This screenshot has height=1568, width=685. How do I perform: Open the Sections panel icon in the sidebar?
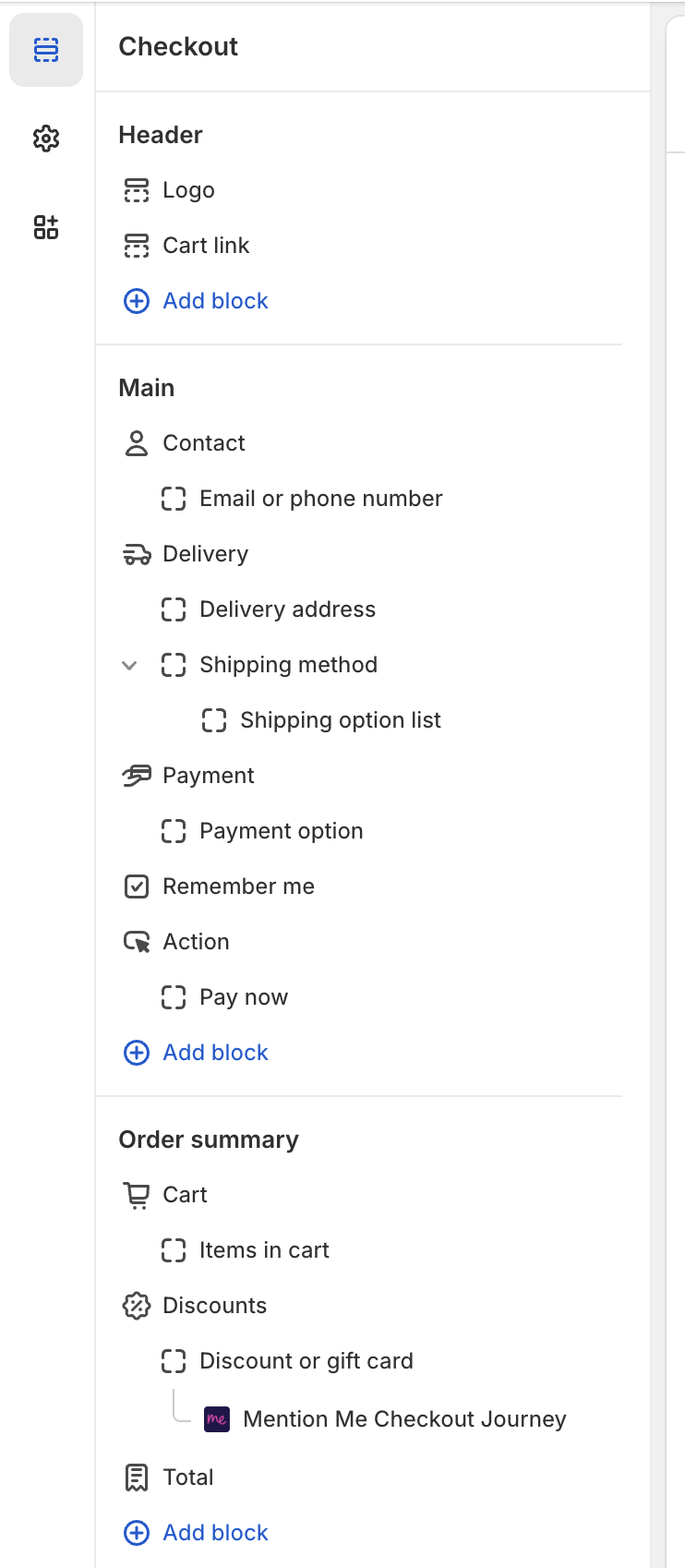45,51
